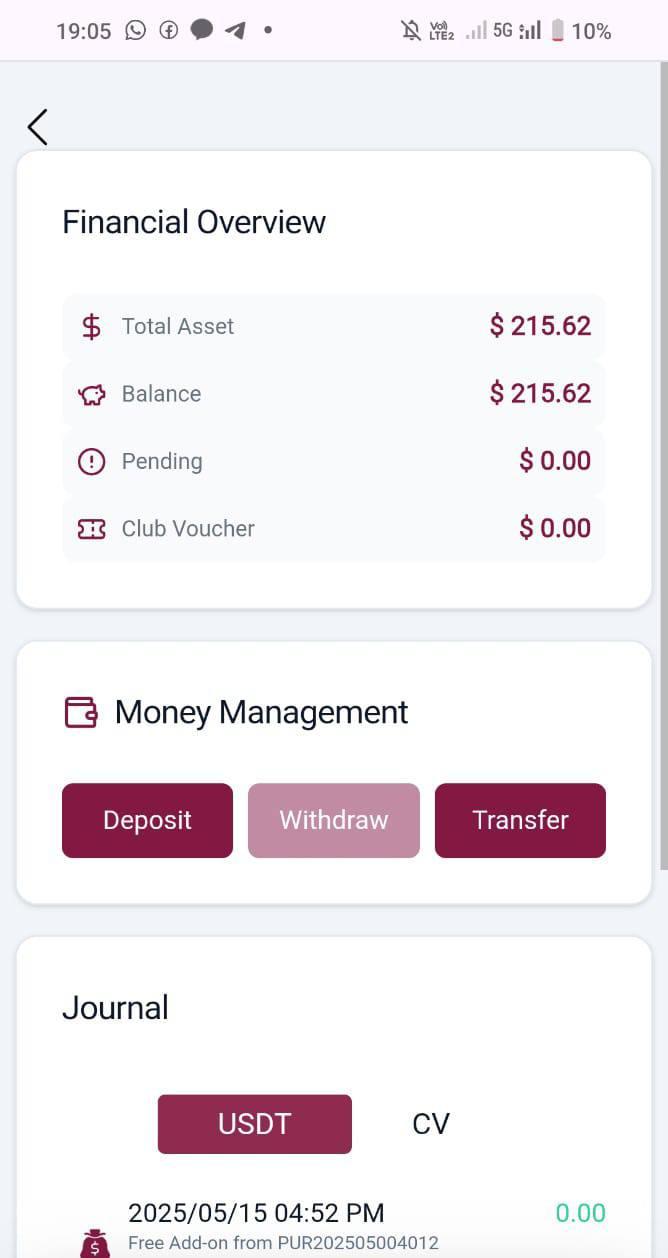
Task: Open the Withdraw option
Action: tap(334, 820)
